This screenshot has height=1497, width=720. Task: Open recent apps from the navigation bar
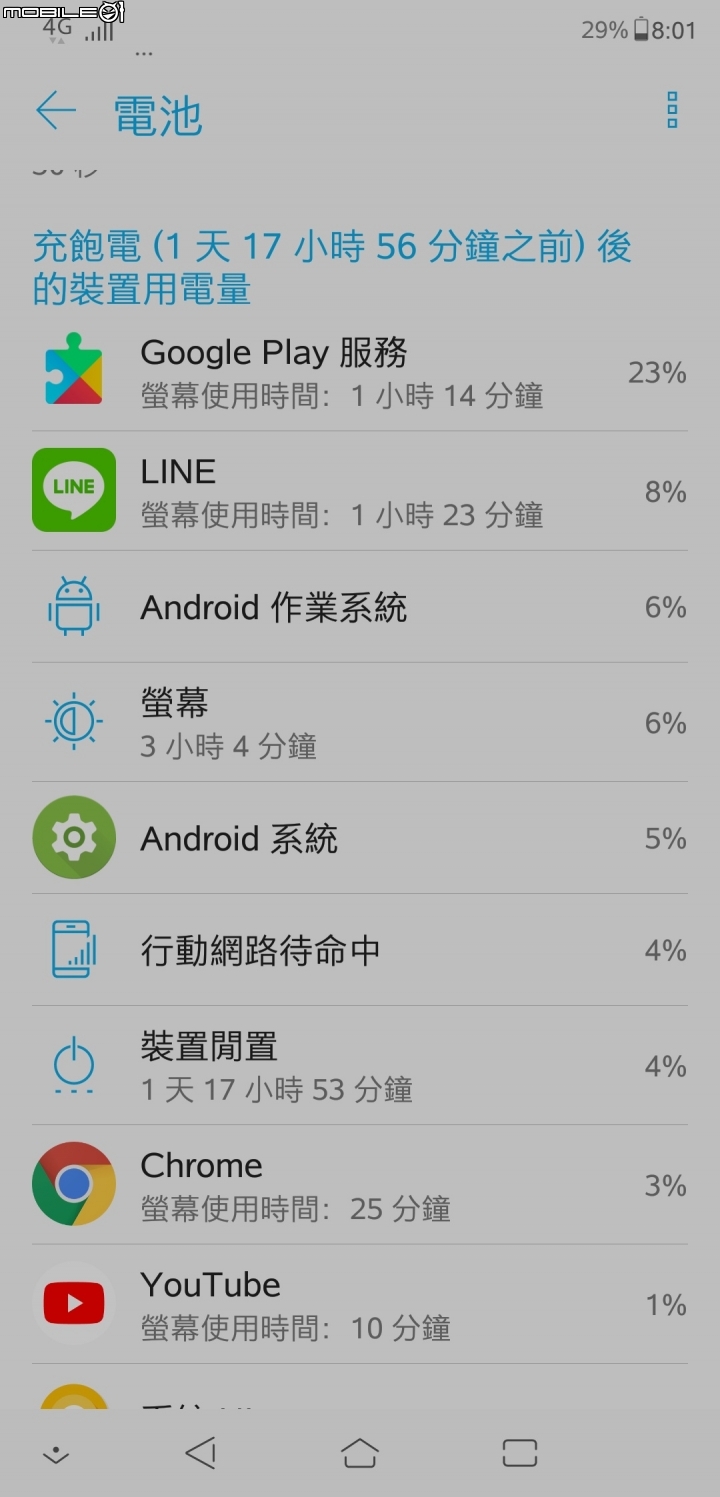(x=520, y=1453)
